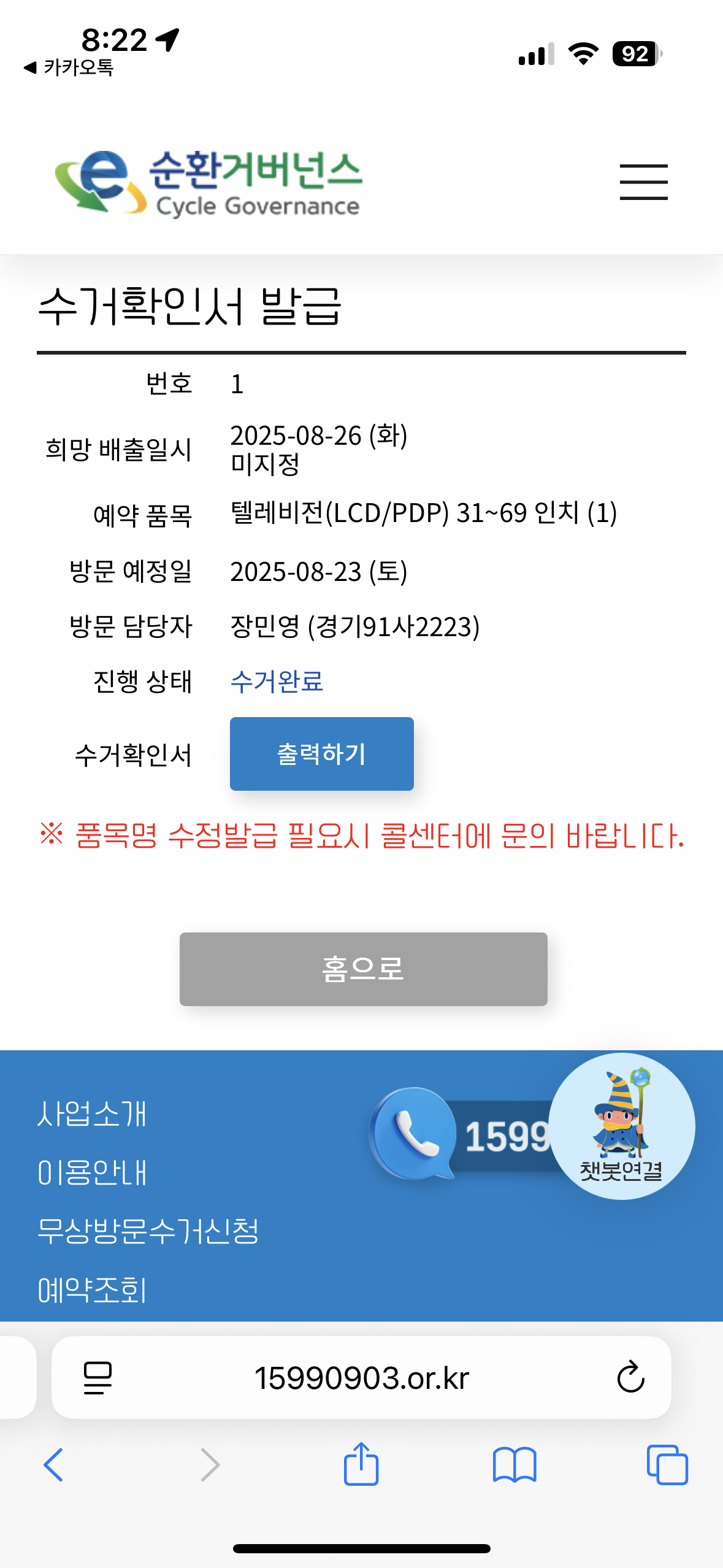723x1568 pixels.
Task: Tap the 15990903.or.kr address bar
Action: [362, 1378]
